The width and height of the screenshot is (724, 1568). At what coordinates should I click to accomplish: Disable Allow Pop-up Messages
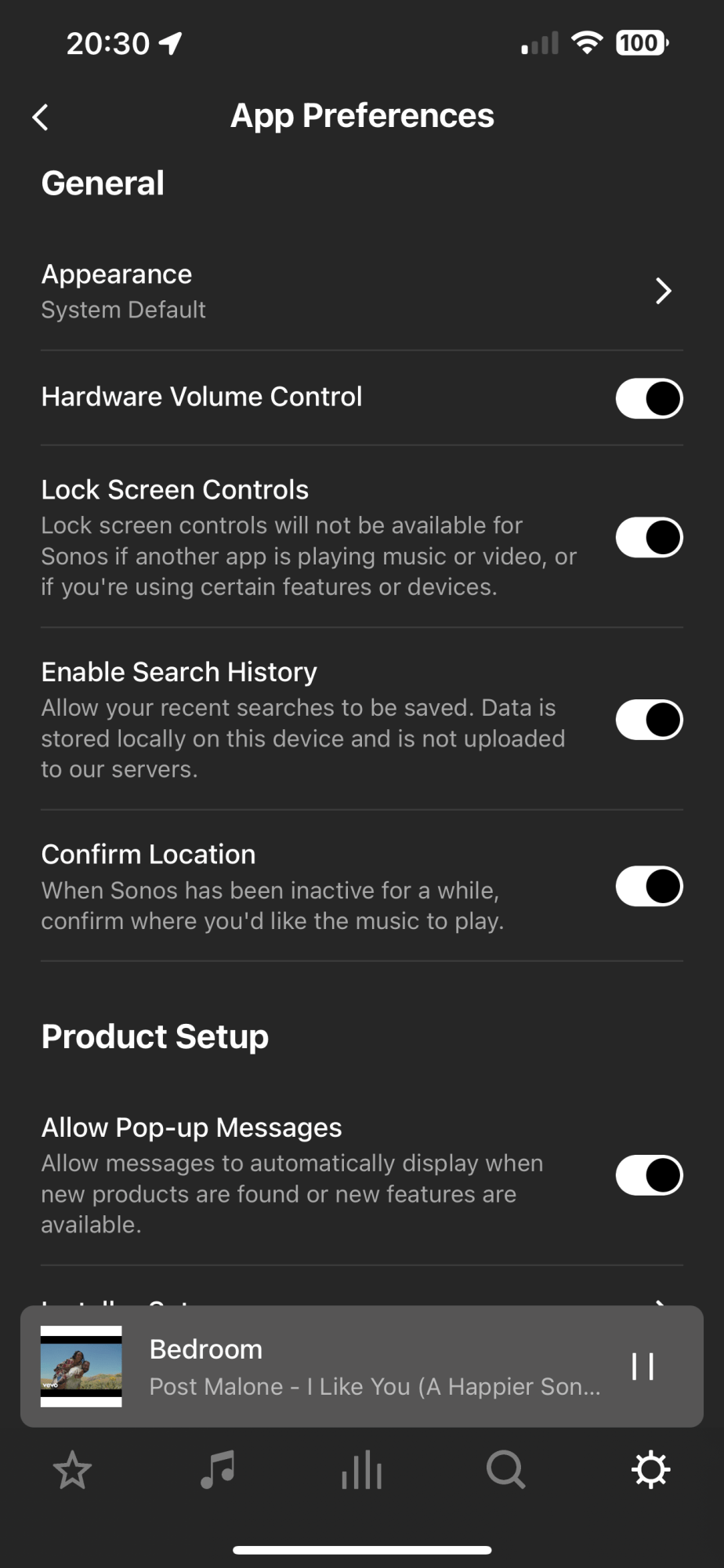(x=649, y=1175)
